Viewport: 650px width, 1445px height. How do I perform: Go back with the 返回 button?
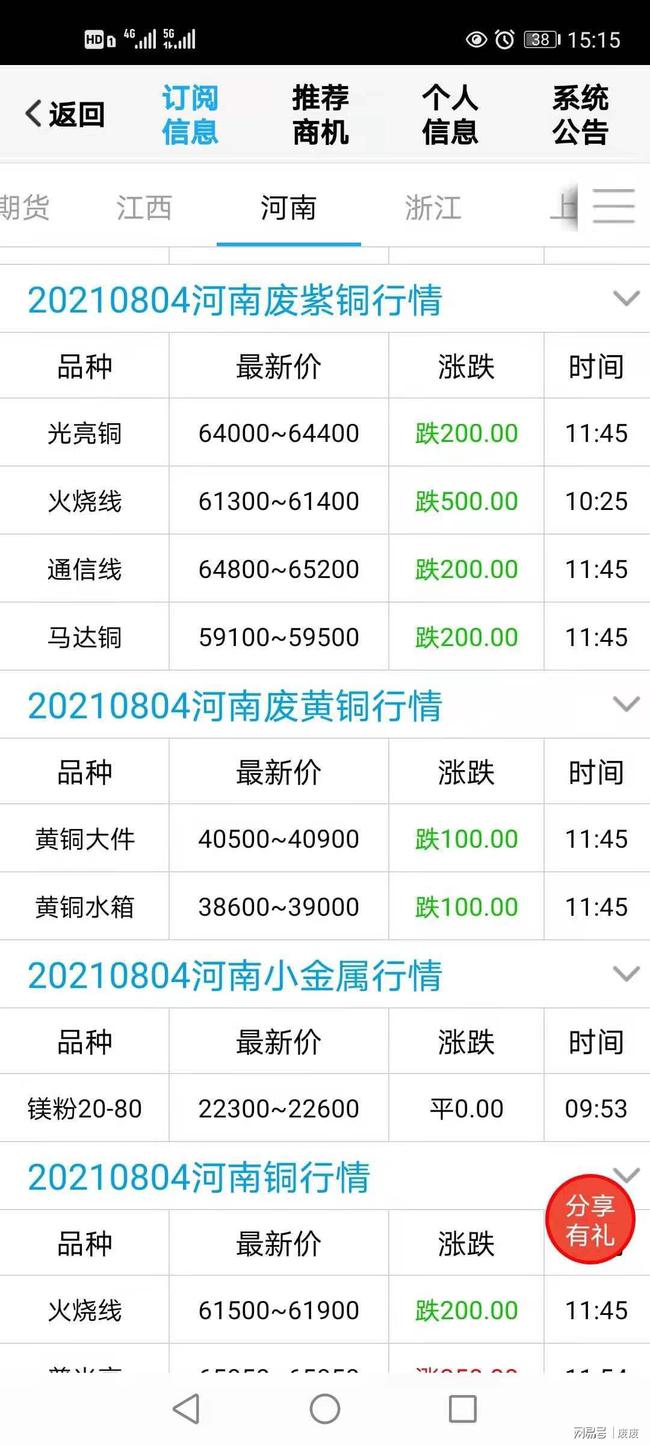[x=65, y=114]
